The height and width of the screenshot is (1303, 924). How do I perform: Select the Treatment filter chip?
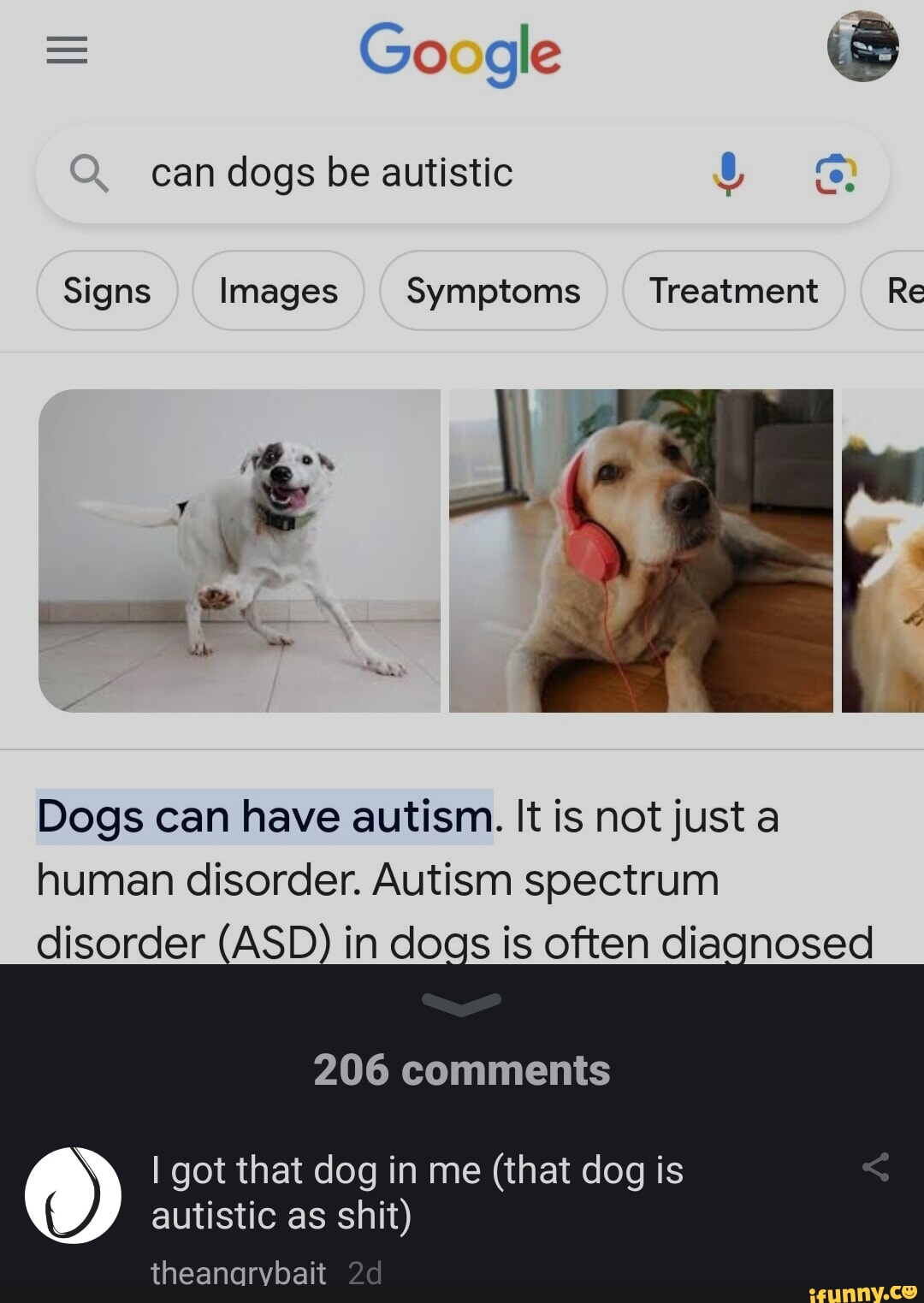[733, 291]
